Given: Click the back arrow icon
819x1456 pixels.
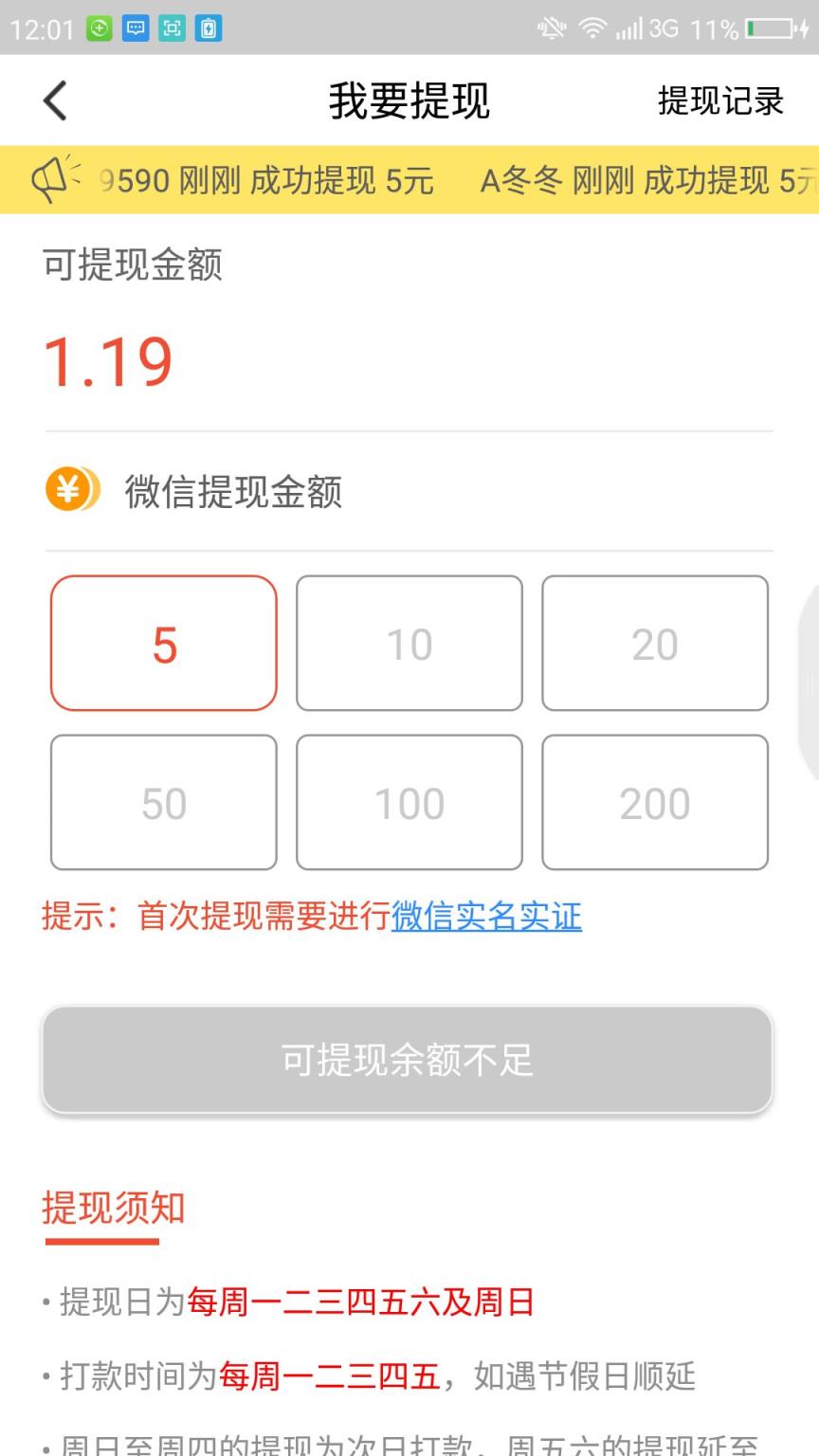Looking at the screenshot, I should [x=54, y=100].
